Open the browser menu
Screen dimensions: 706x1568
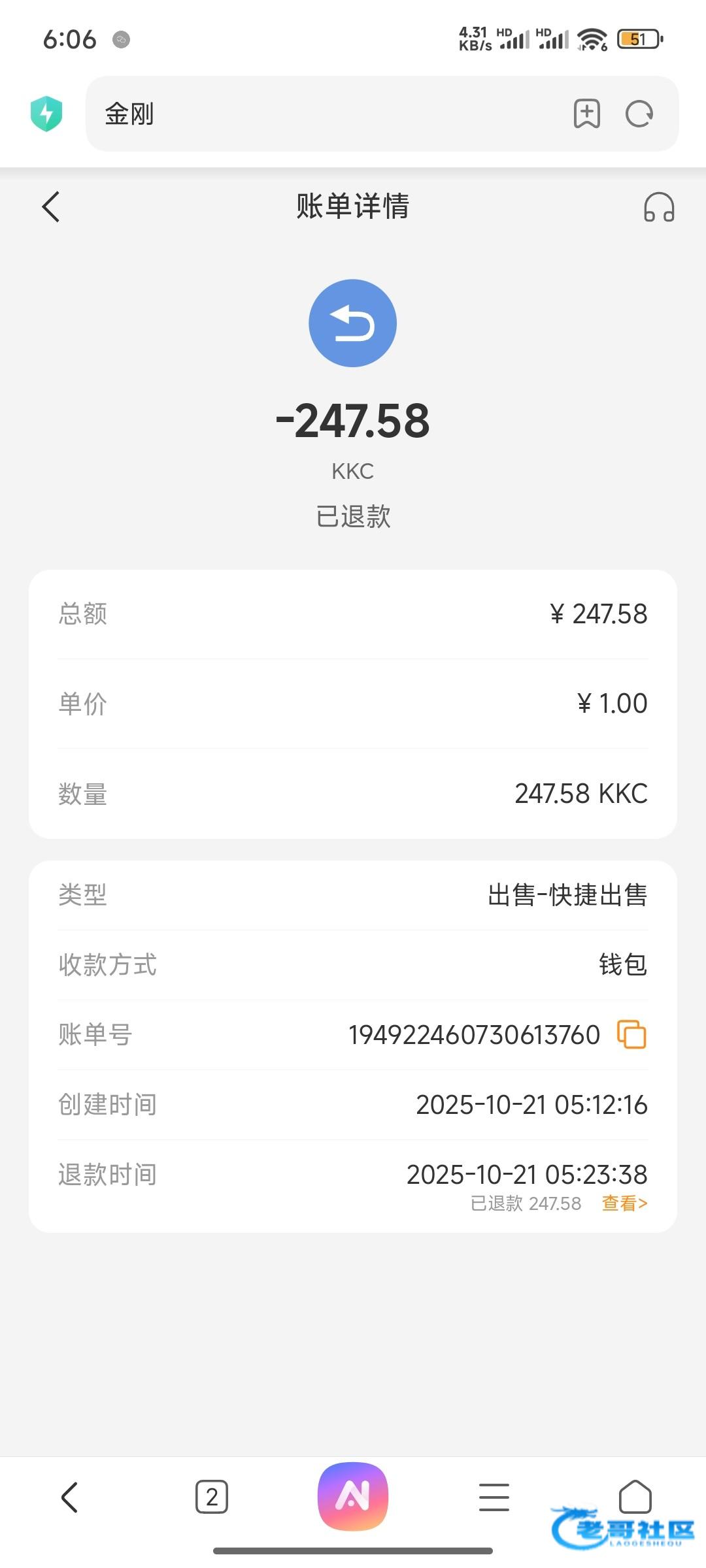coord(494,1497)
